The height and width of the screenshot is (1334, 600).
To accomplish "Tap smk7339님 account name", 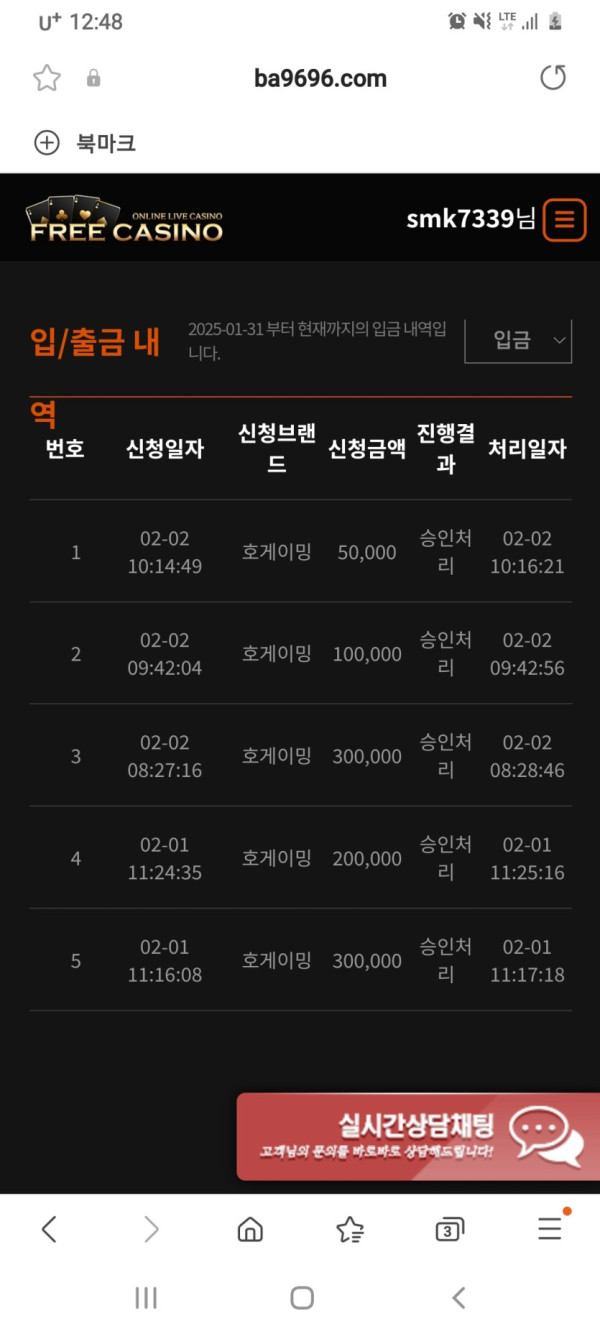I will click(x=471, y=219).
